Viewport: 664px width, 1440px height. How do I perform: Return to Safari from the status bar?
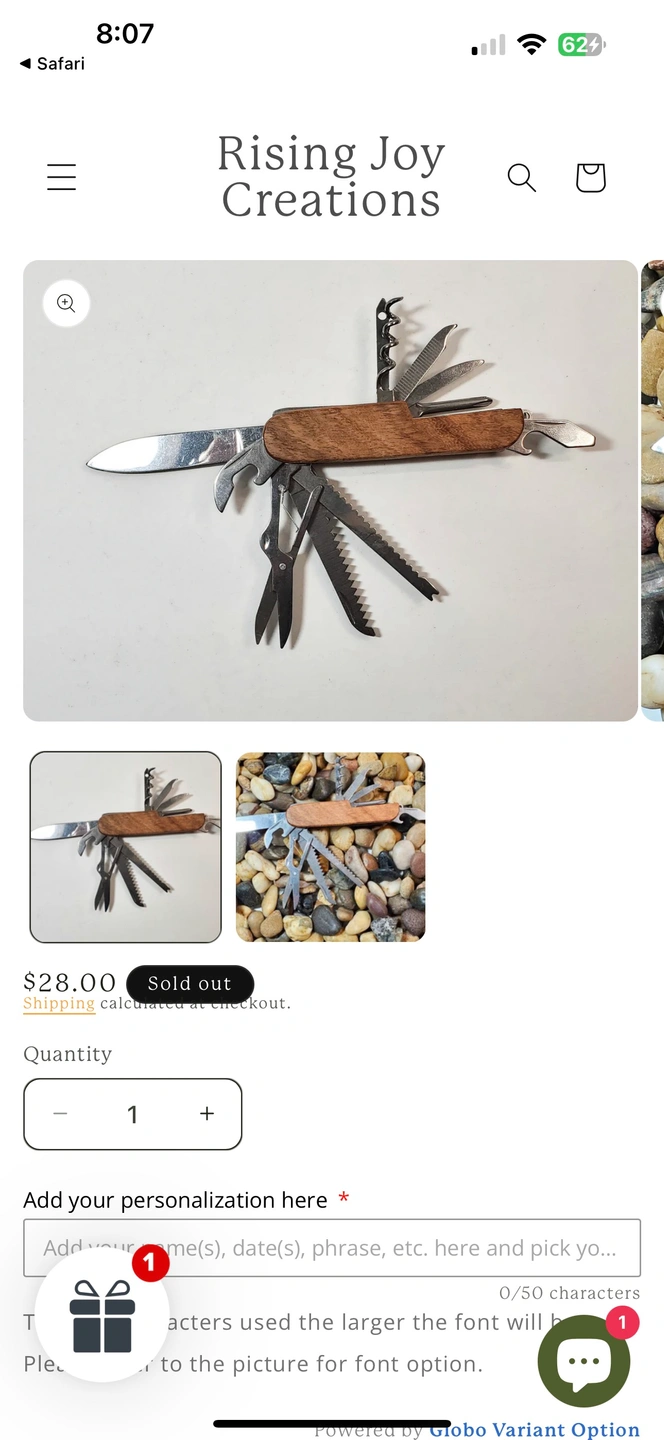pos(52,64)
